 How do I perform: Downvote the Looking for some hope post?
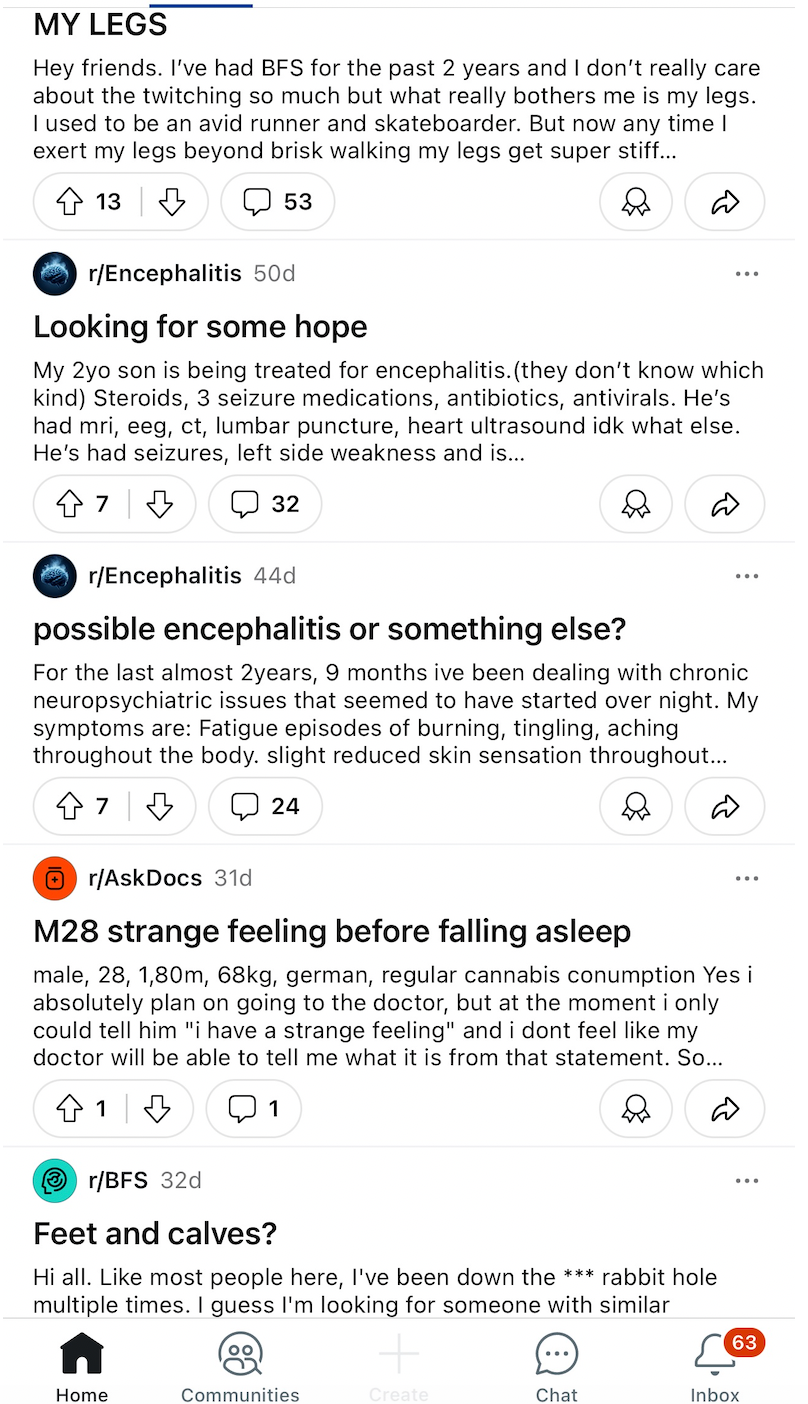[160, 504]
